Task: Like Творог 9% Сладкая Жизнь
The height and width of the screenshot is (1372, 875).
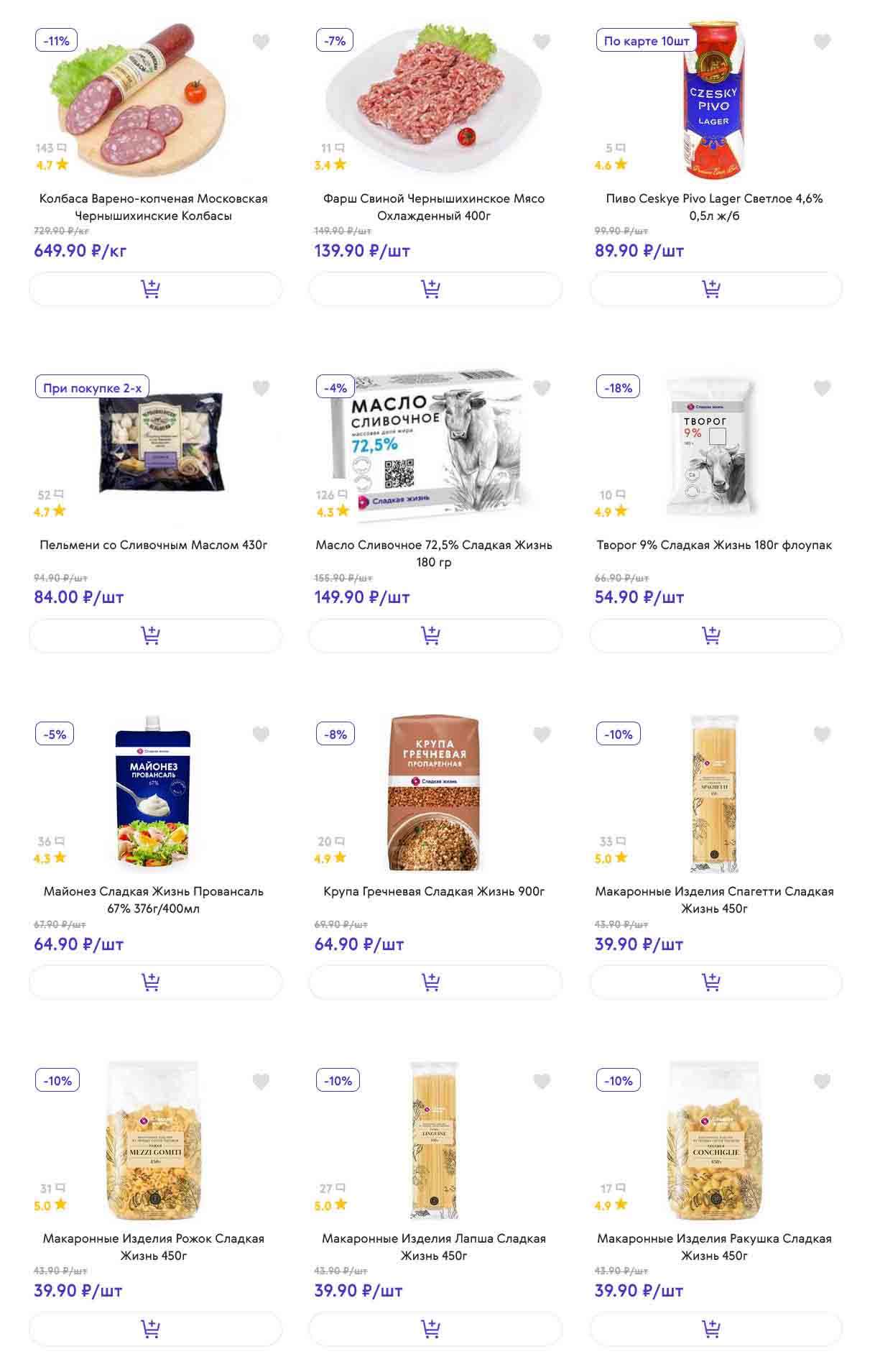Action: (822, 388)
